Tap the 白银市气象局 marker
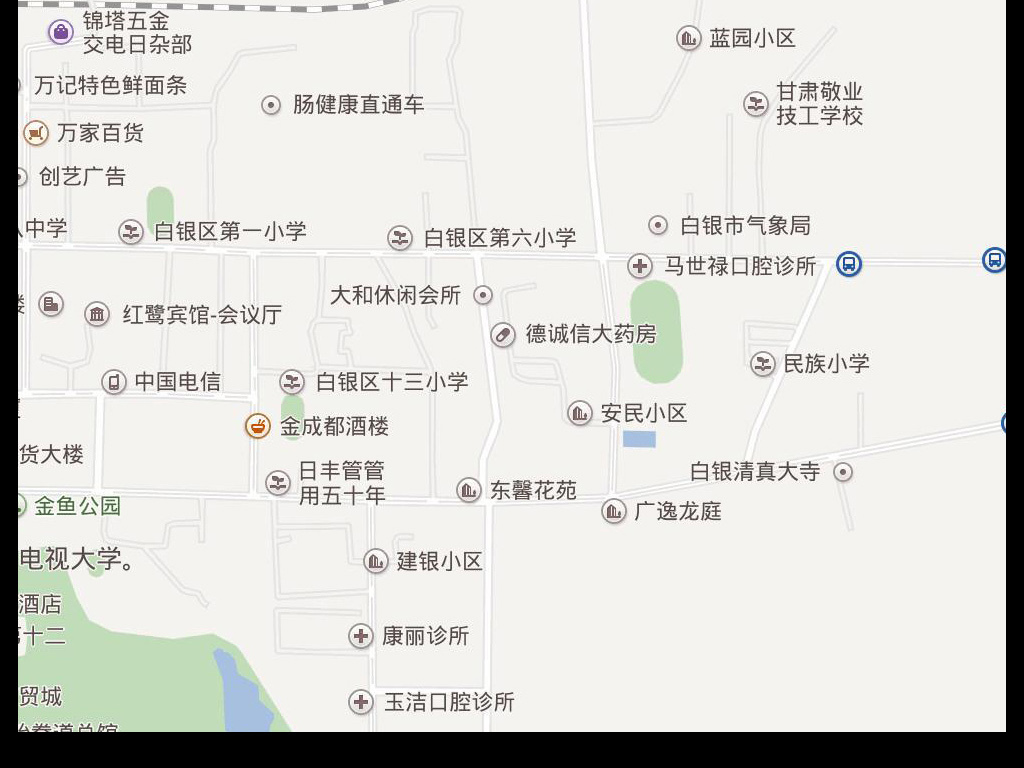The width and height of the screenshot is (1024, 768). pos(658,226)
